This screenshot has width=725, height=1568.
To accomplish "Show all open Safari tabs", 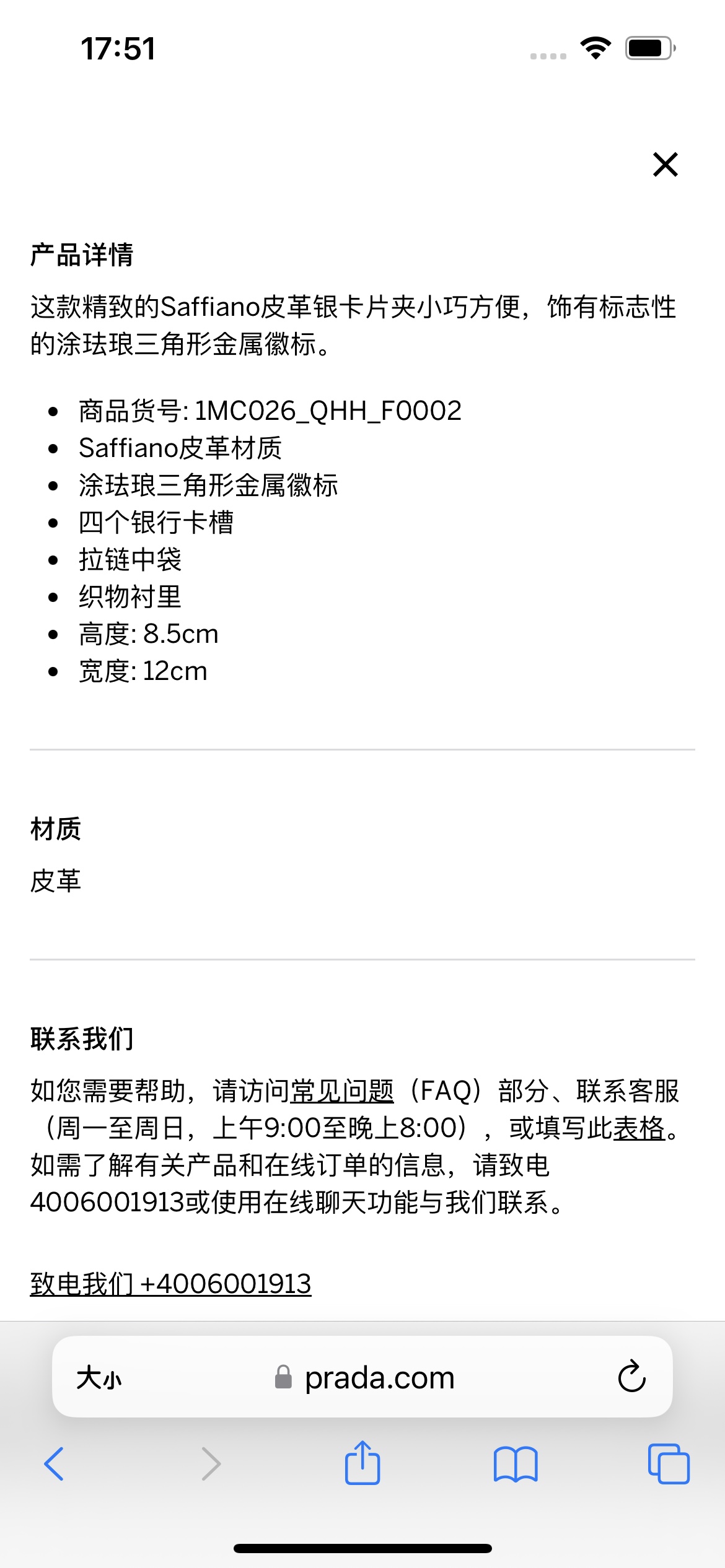I will coord(668,1464).
